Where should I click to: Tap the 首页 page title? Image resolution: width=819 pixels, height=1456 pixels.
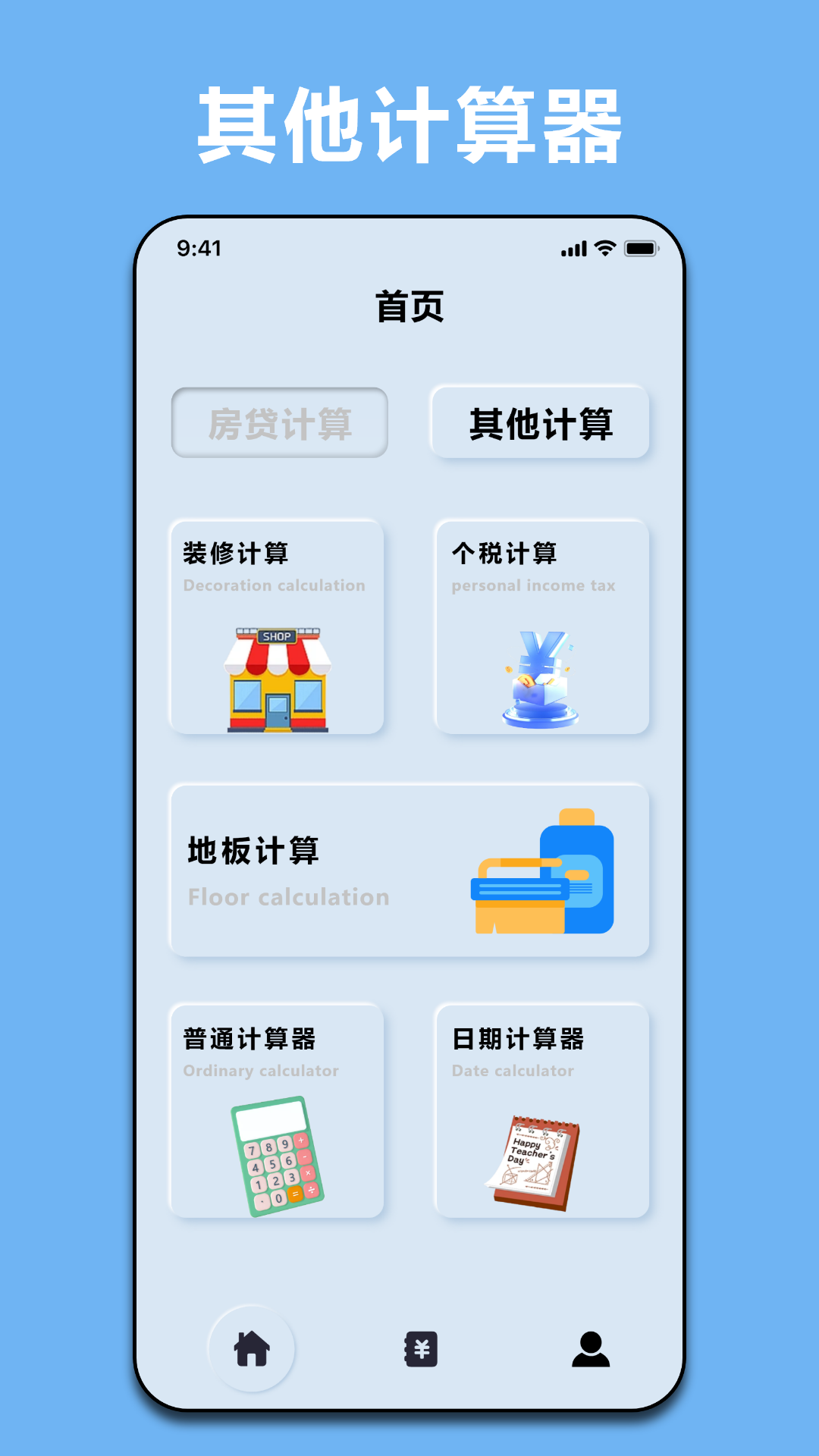[409, 307]
